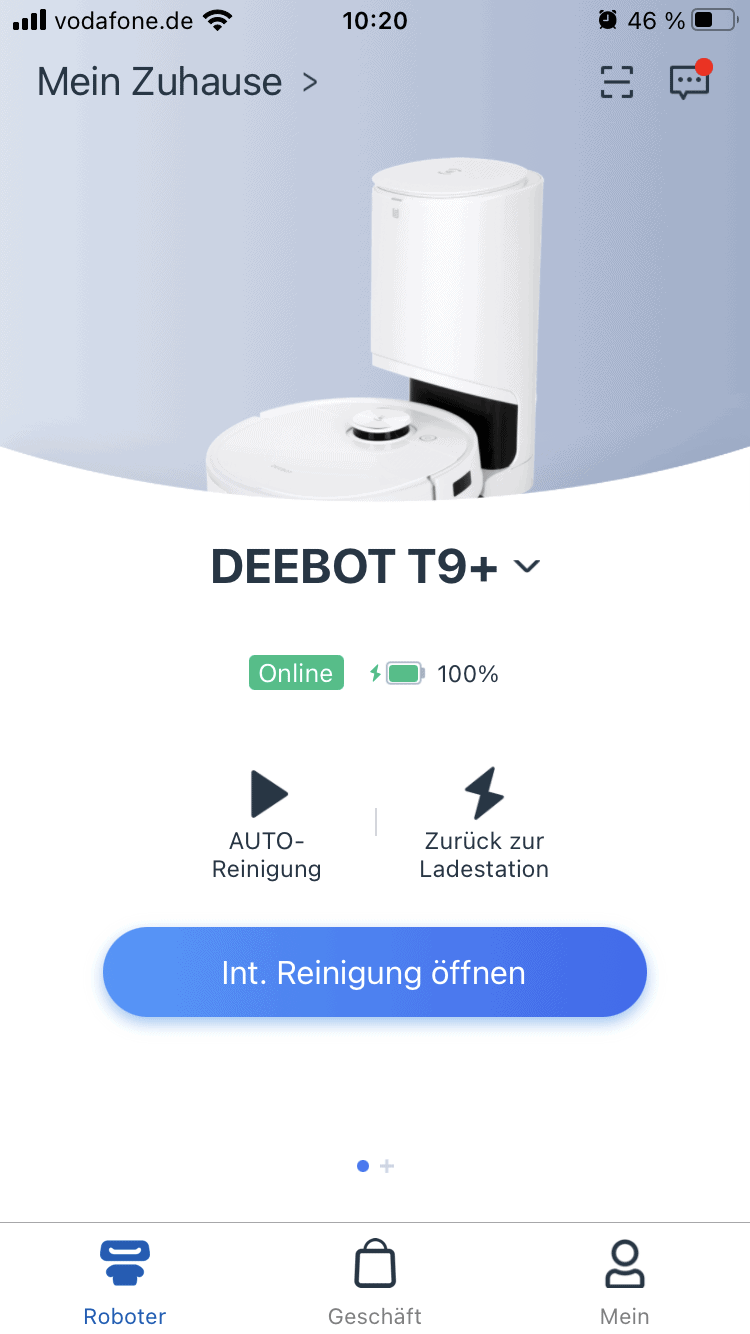Open the messages icon with red dot
Viewport: 750px width, 1334px height.
coord(690,80)
